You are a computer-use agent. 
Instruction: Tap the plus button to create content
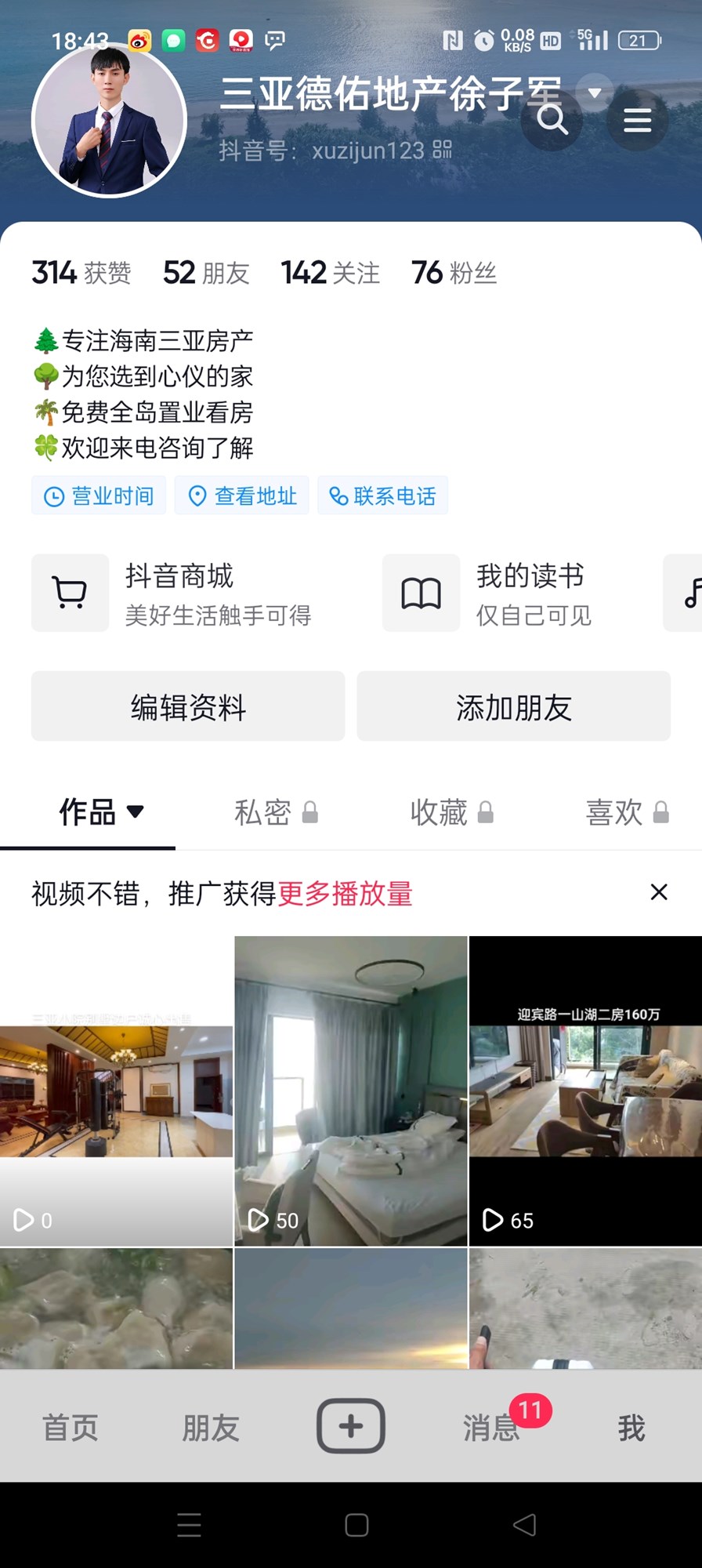click(x=350, y=1425)
